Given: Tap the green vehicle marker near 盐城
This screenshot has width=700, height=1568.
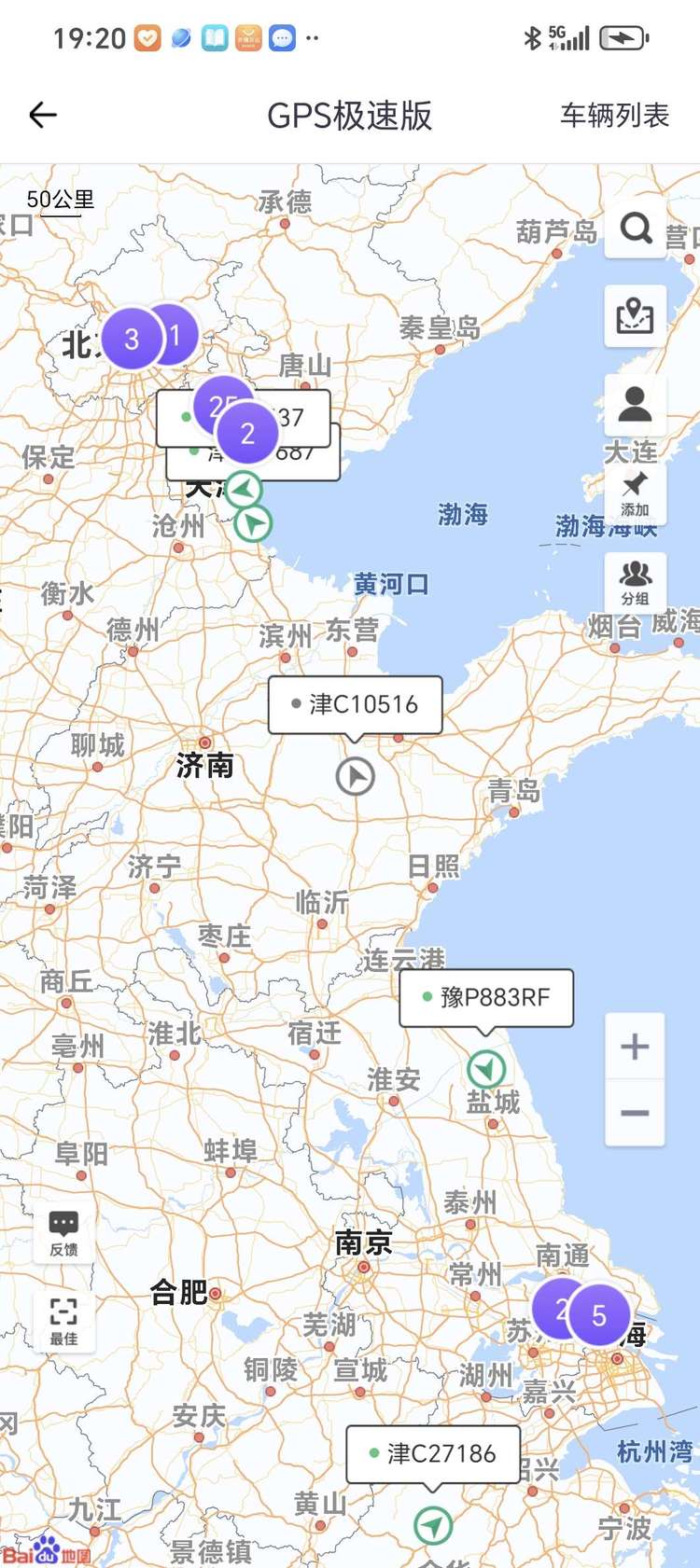Looking at the screenshot, I should [x=486, y=1069].
